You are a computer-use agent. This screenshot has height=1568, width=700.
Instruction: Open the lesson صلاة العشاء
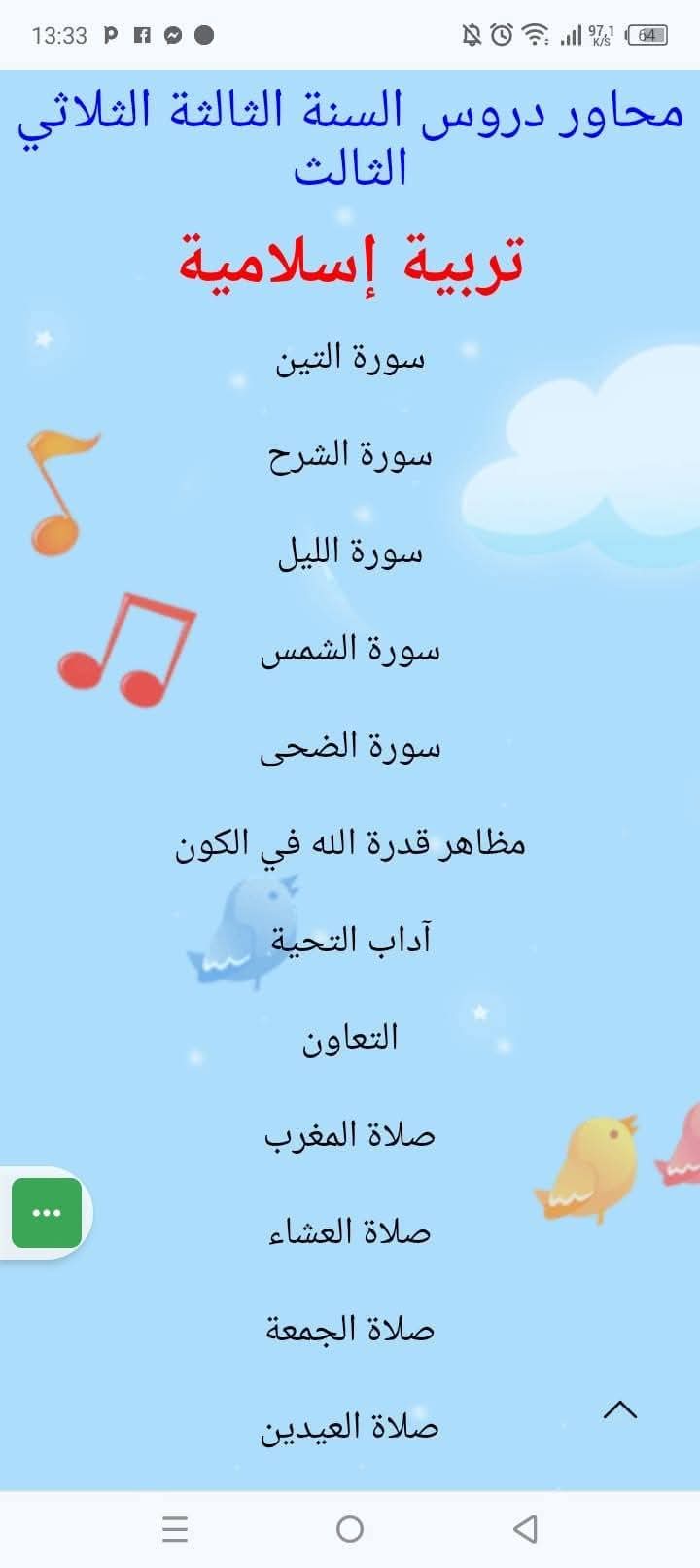pos(350,1232)
